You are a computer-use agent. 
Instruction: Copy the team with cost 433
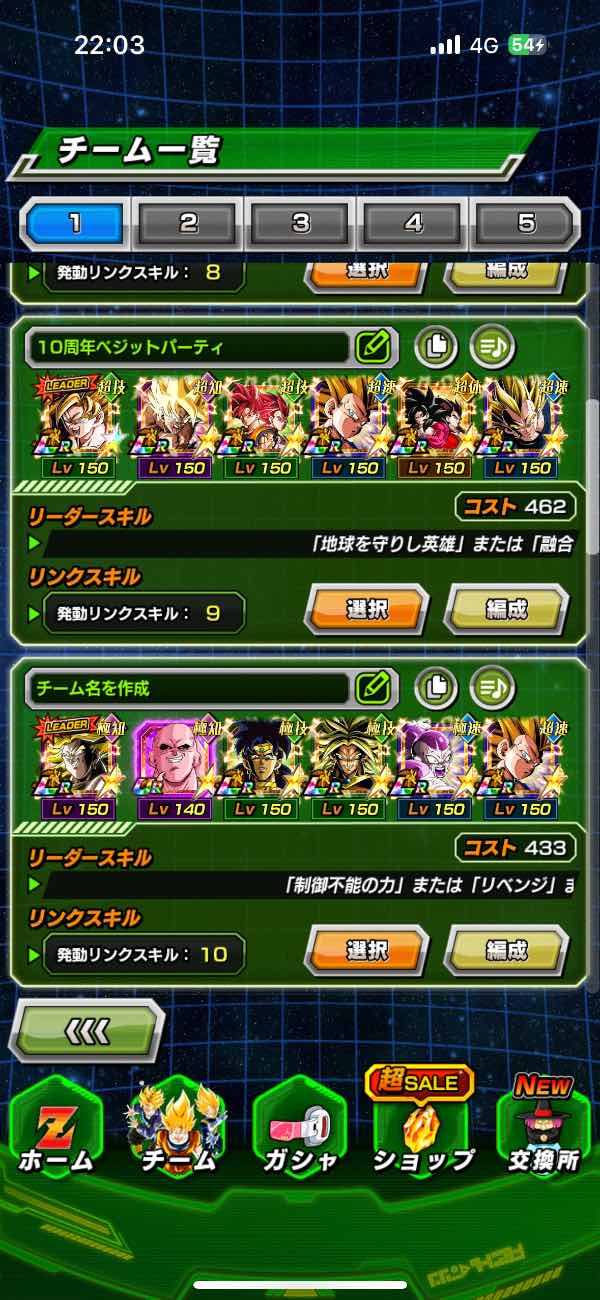(436, 687)
